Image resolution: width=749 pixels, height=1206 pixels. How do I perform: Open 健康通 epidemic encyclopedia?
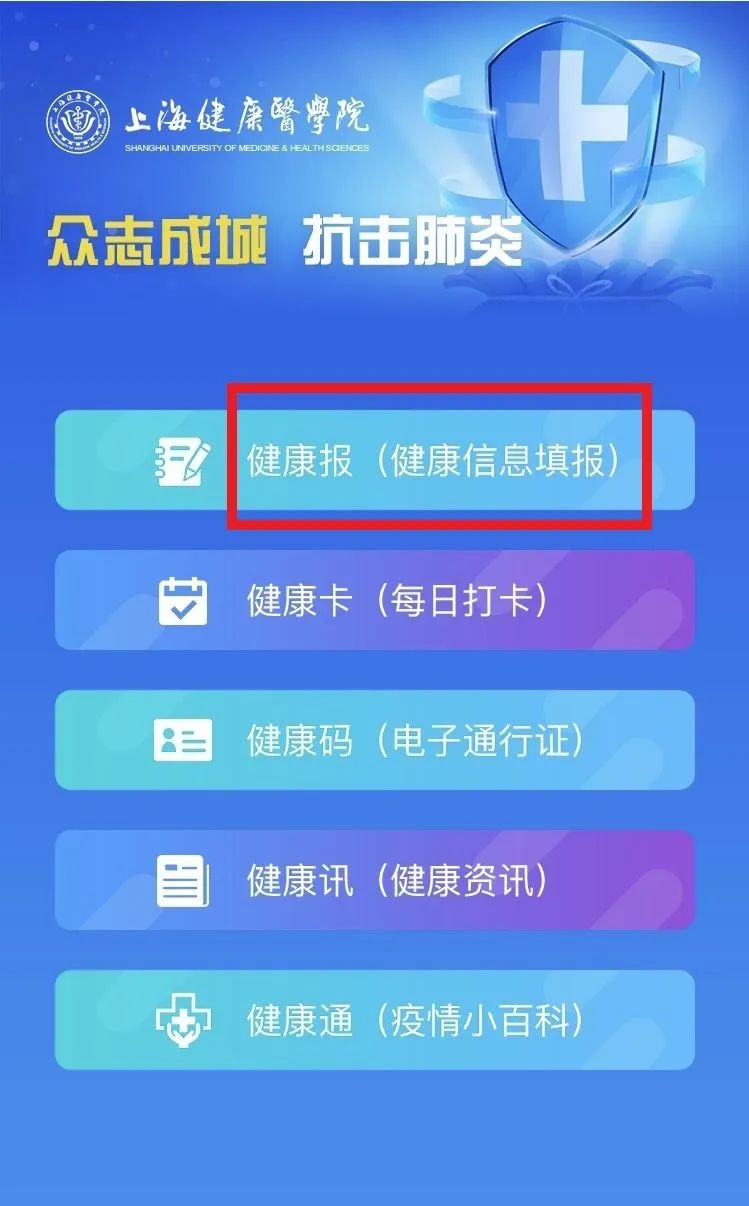coord(375,1020)
